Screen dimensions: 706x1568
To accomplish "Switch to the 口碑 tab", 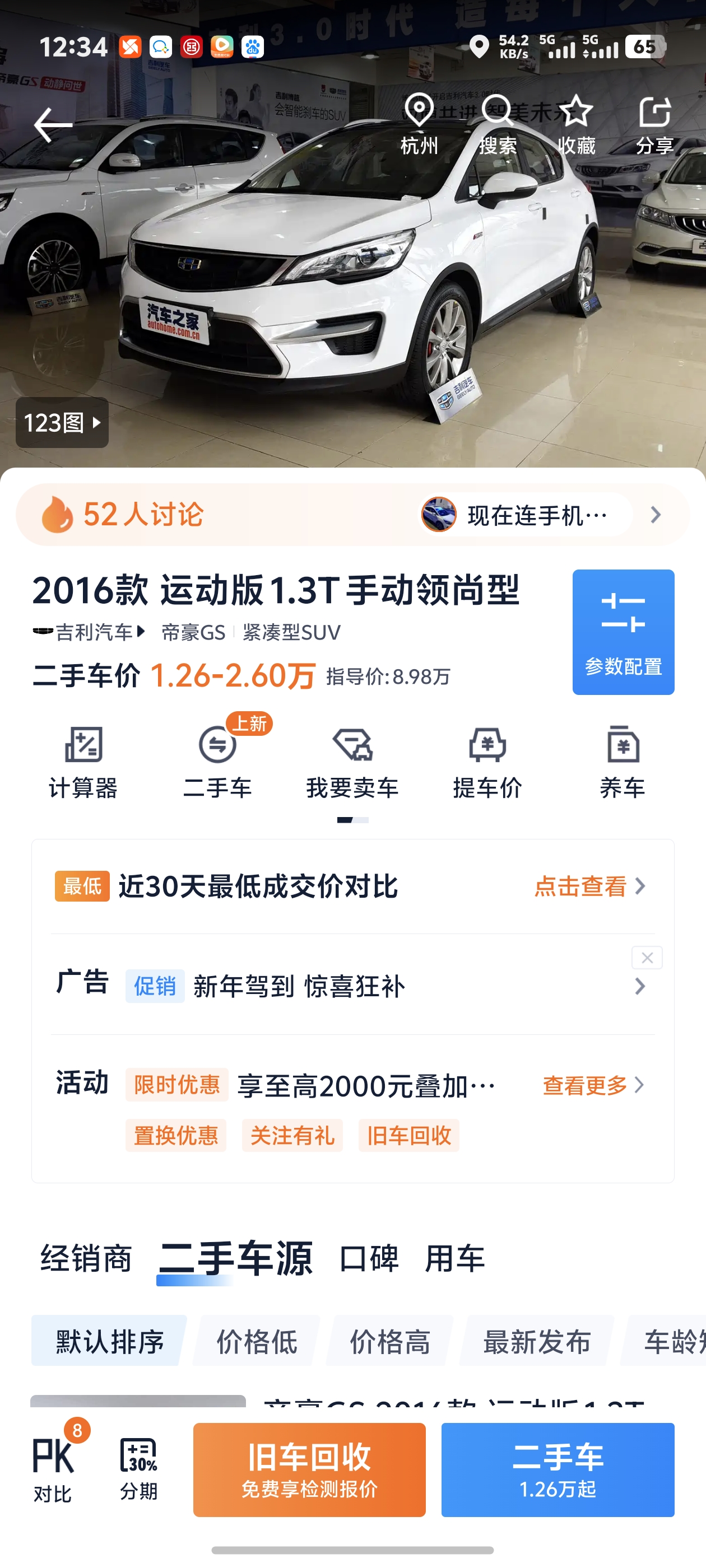I will tap(369, 1258).
